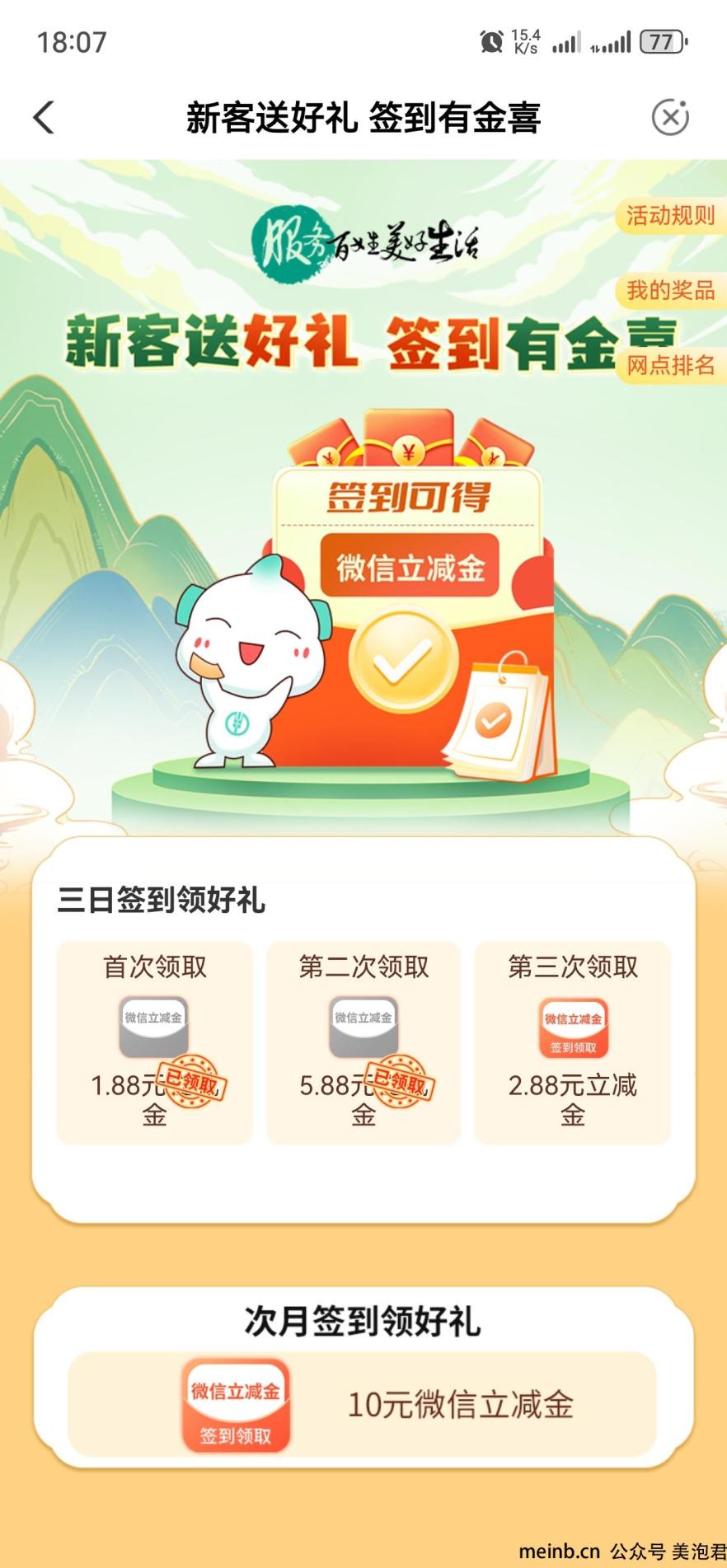
Task: Open the claimed 5.88元 second reward card
Action: [363, 1042]
